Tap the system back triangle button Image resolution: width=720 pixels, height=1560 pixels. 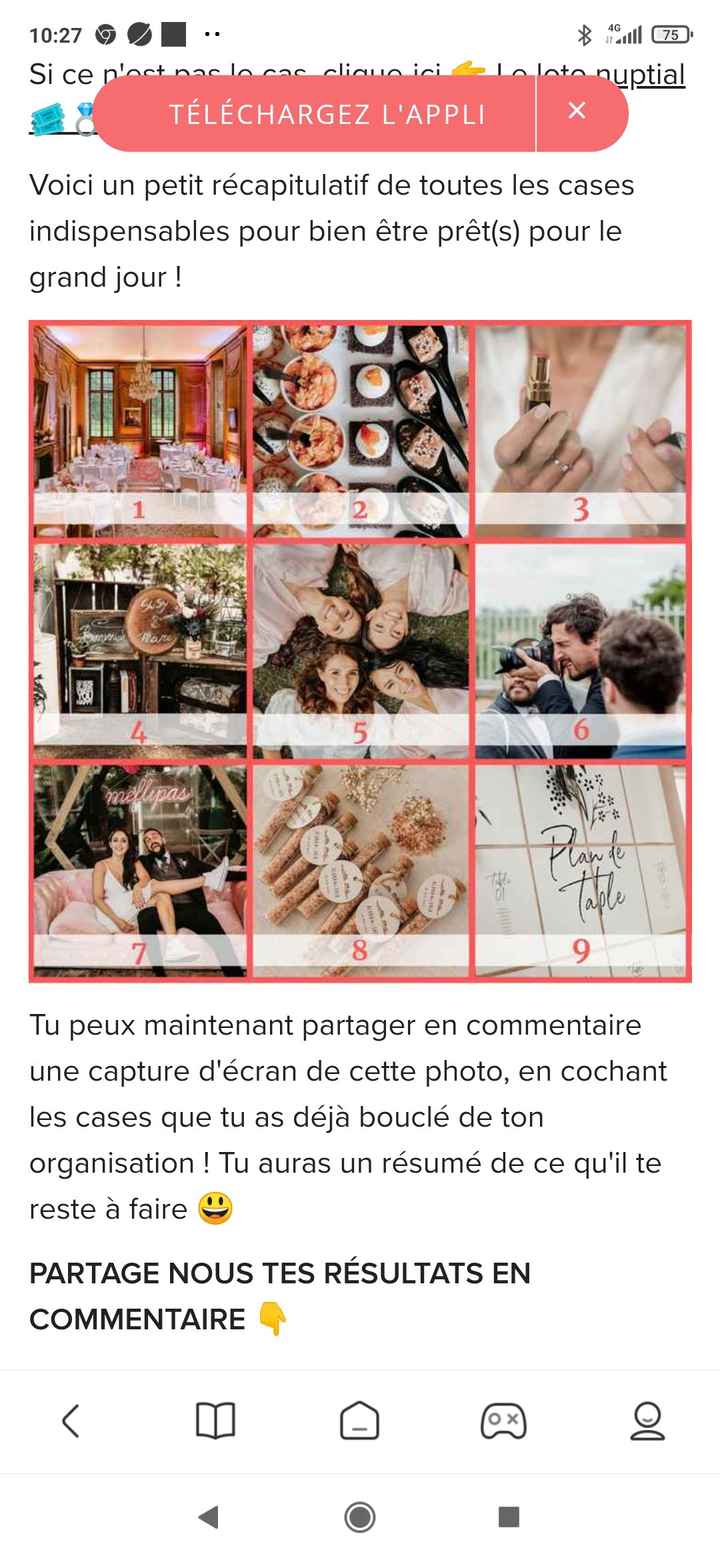[208, 1517]
